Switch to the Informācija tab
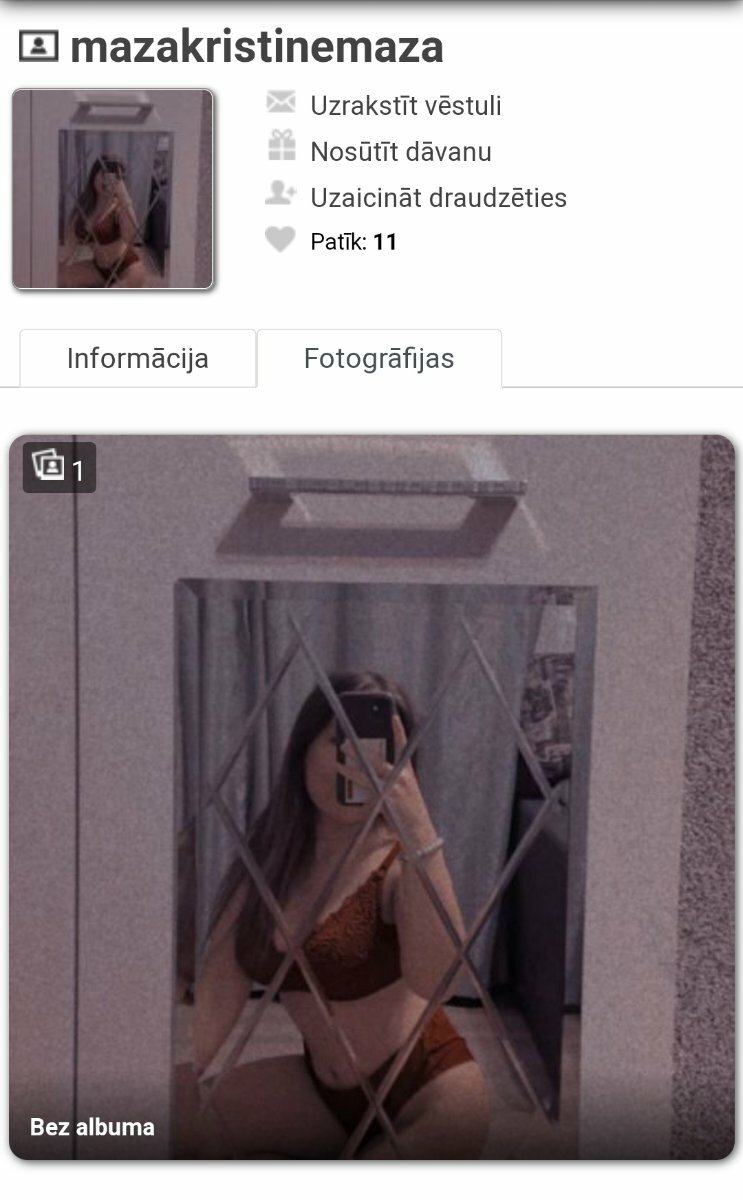The height and width of the screenshot is (1200, 743). click(138, 359)
